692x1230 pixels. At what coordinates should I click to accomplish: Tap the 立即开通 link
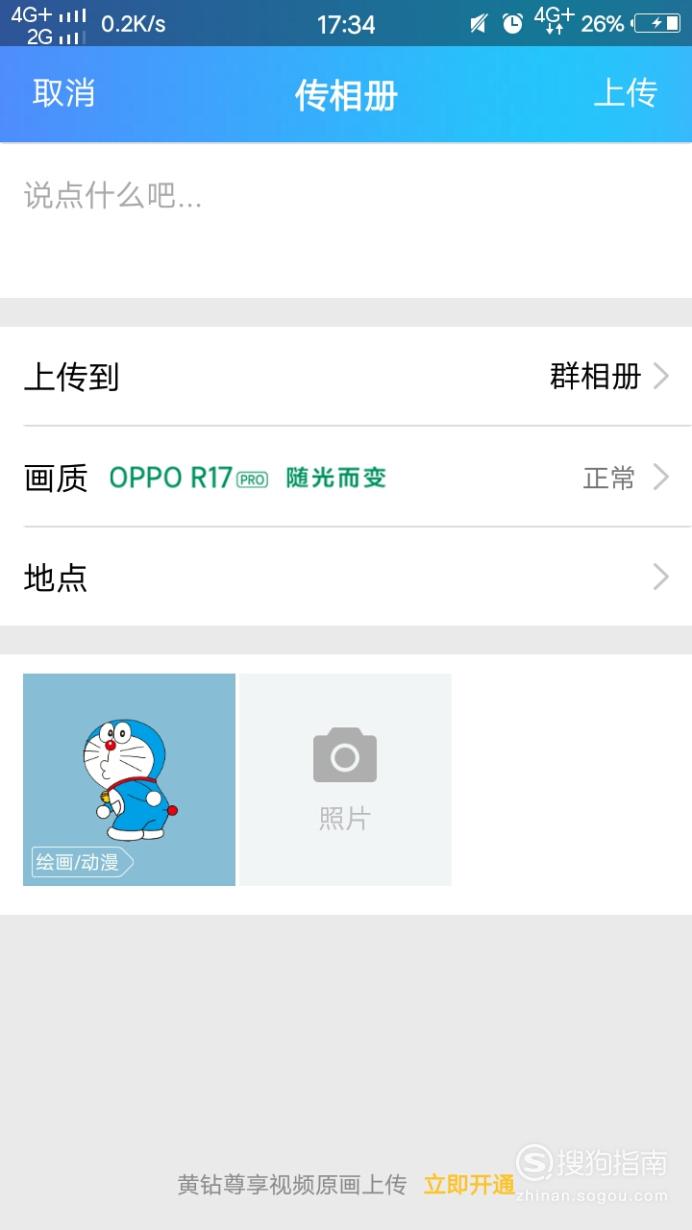469,1185
